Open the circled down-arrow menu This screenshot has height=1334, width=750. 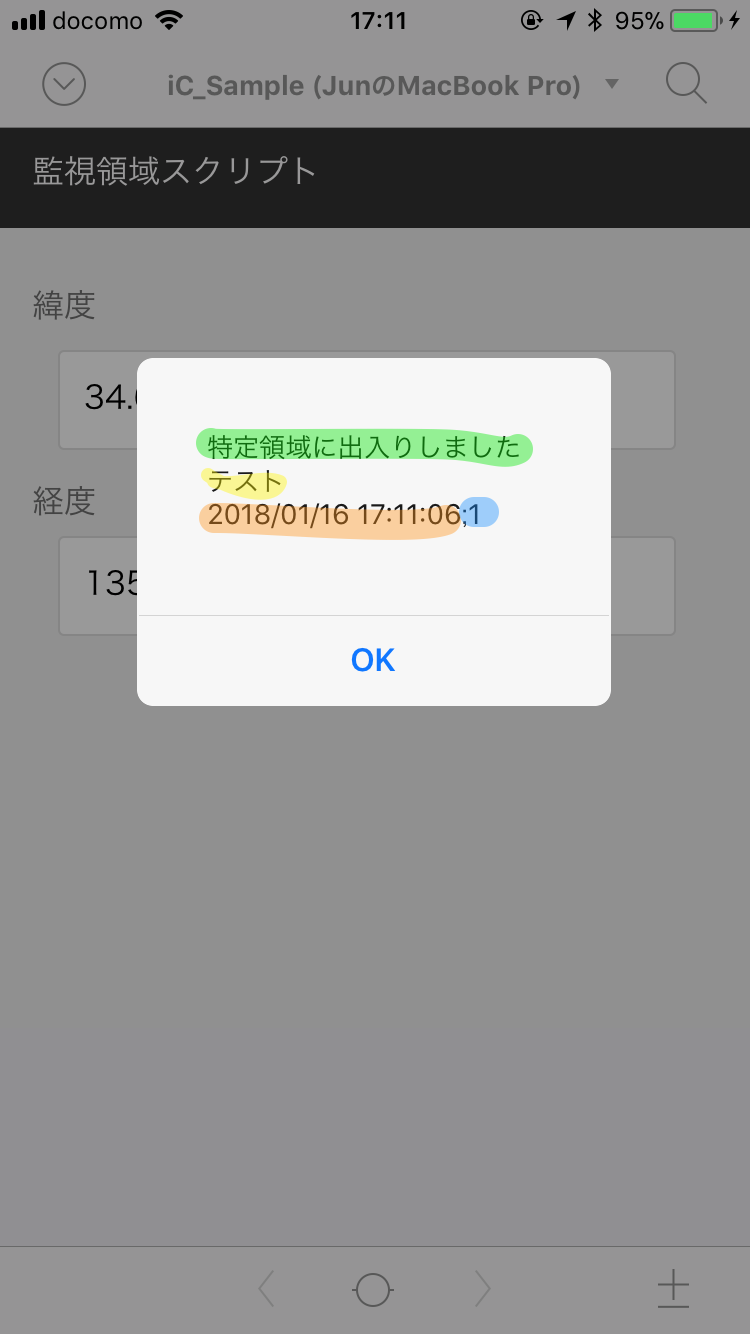click(64, 85)
